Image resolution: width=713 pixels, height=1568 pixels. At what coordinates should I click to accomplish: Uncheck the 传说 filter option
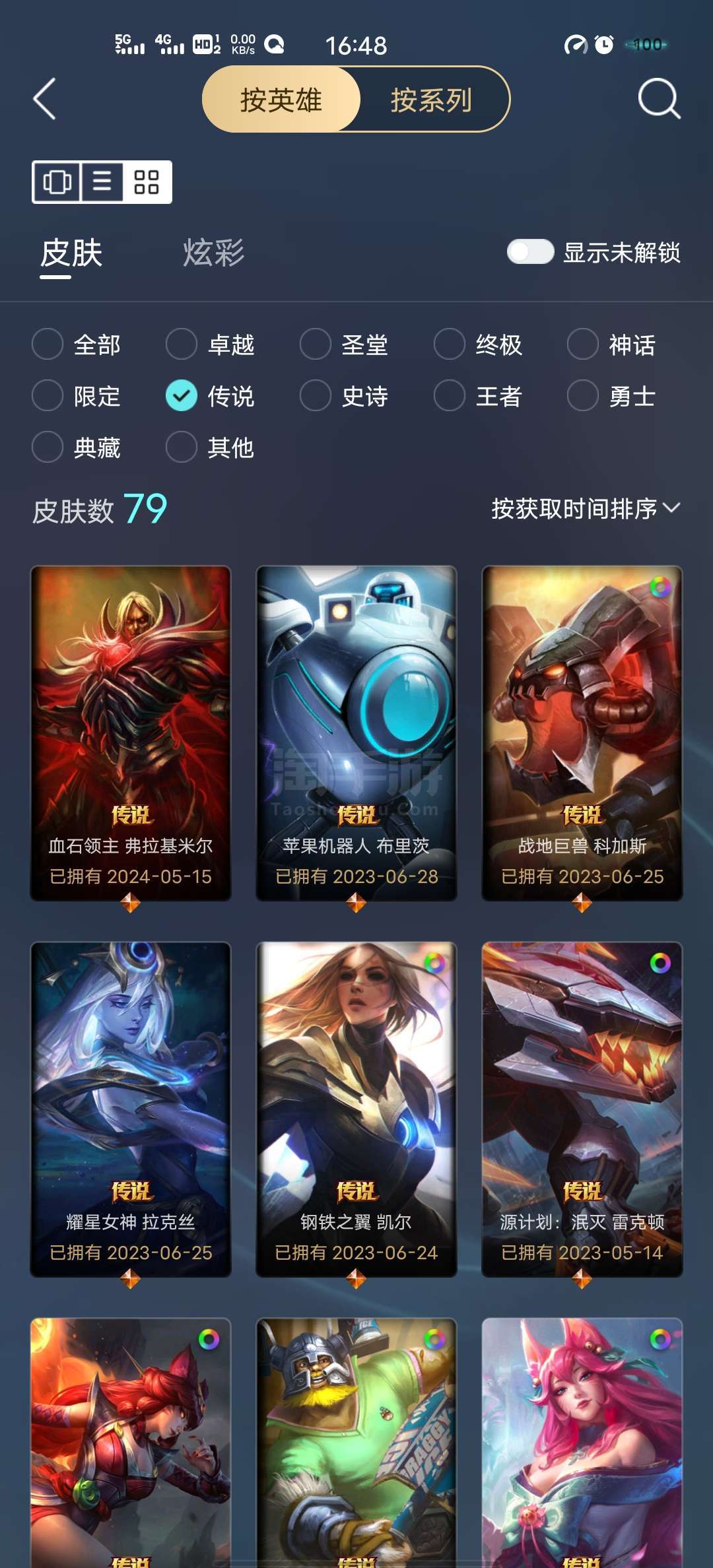[210, 396]
